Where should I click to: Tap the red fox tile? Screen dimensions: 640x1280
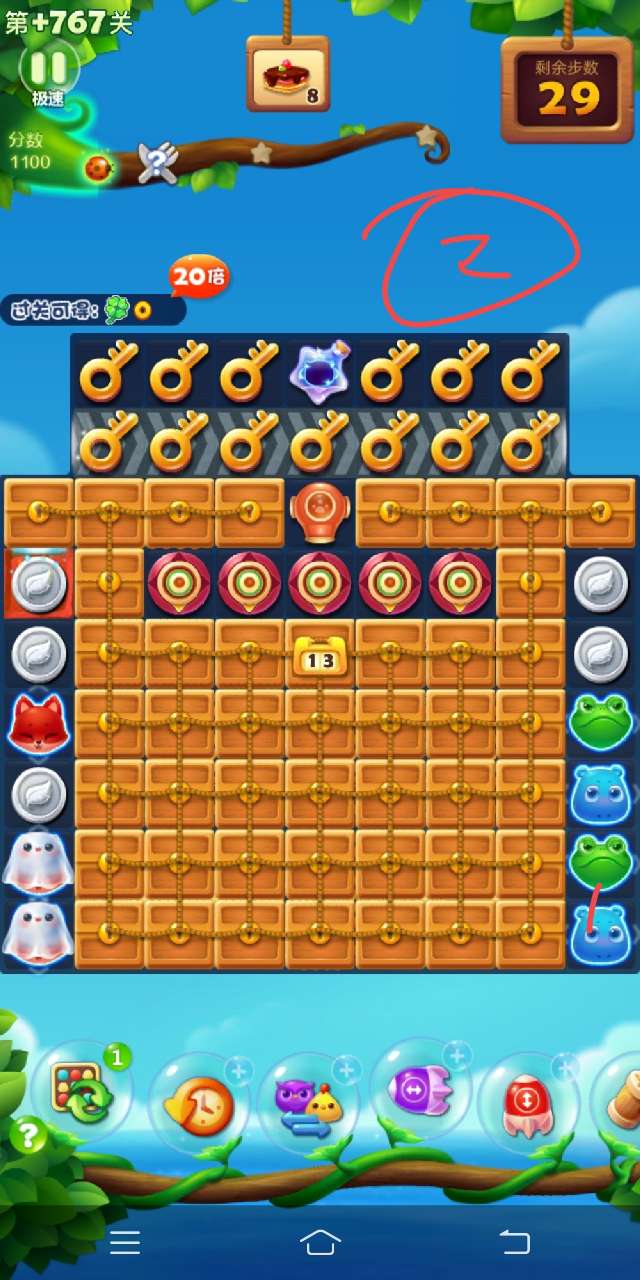38,723
